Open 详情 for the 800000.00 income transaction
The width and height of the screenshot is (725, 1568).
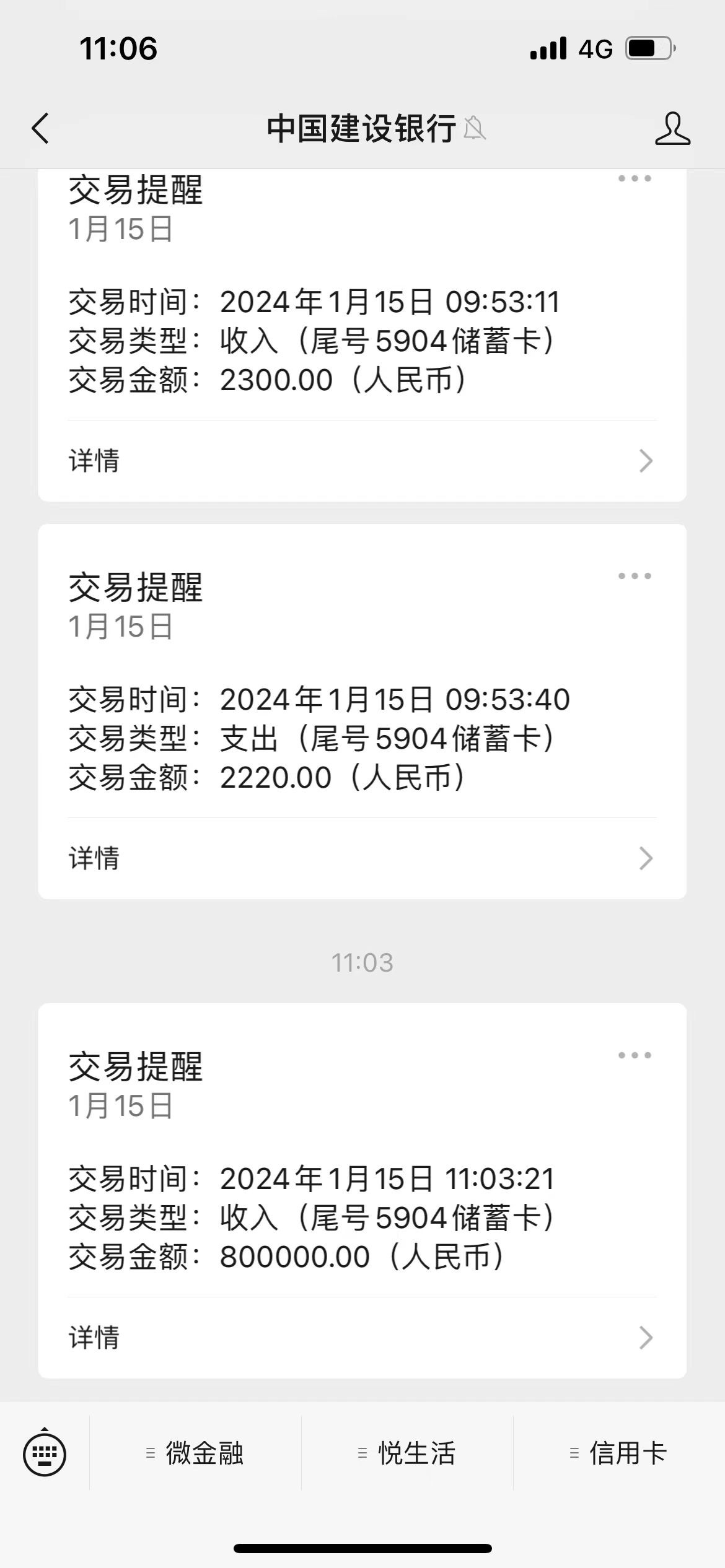click(x=362, y=1338)
